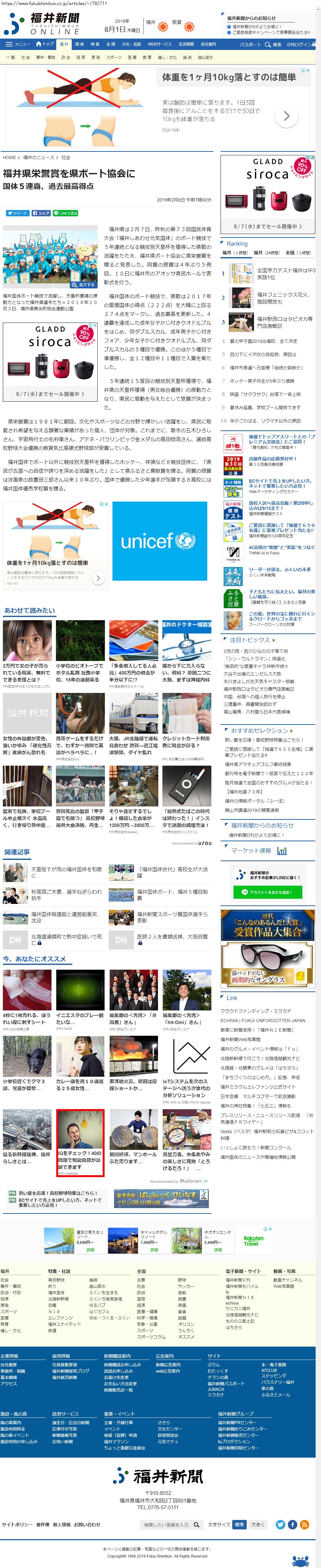Image resolution: width=321 pixels, height=1568 pixels.
Task: Switch to the 国体 section tab
Action: (80, 45)
